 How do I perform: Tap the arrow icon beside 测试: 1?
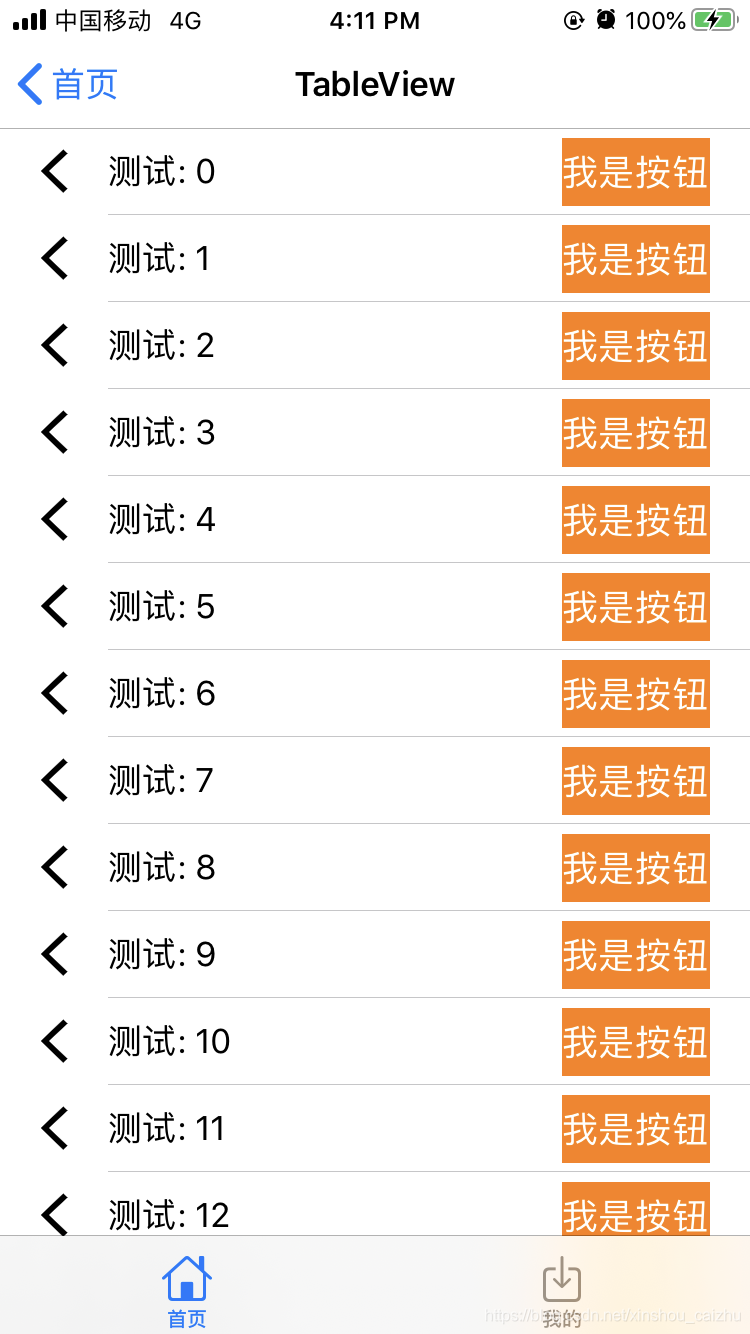point(55,259)
